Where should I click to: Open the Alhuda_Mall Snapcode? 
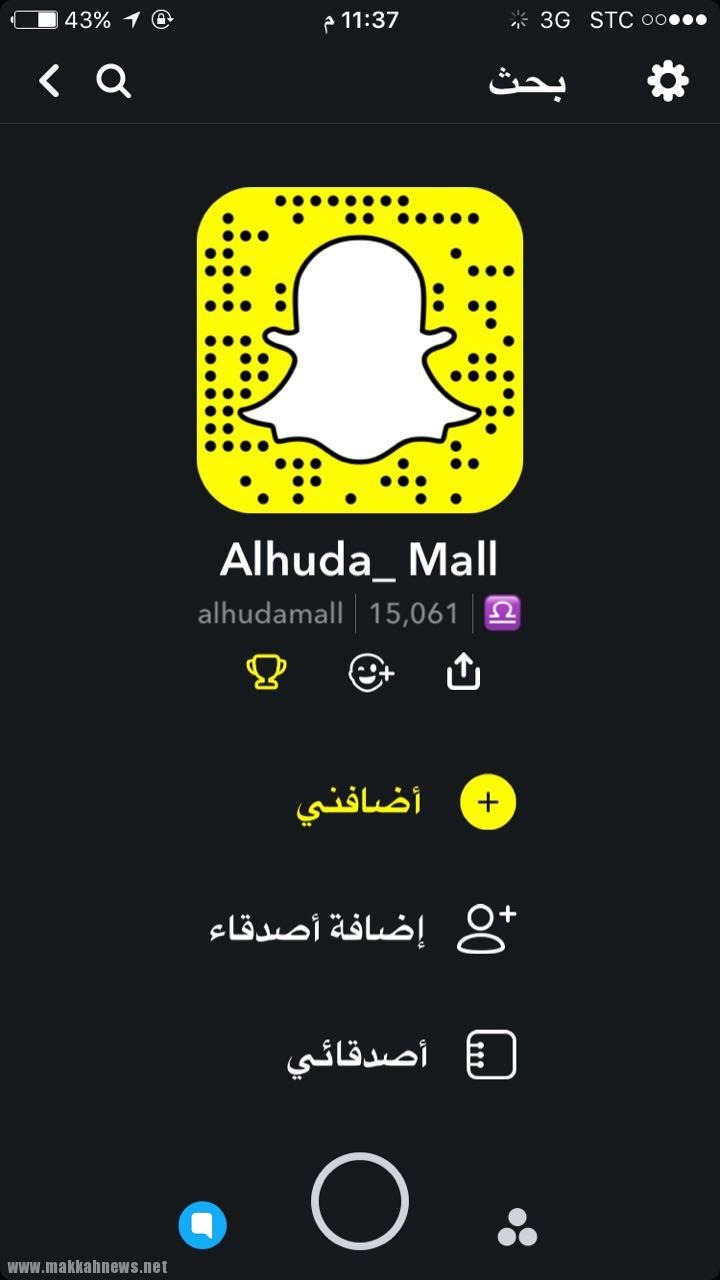pos(360,350)
